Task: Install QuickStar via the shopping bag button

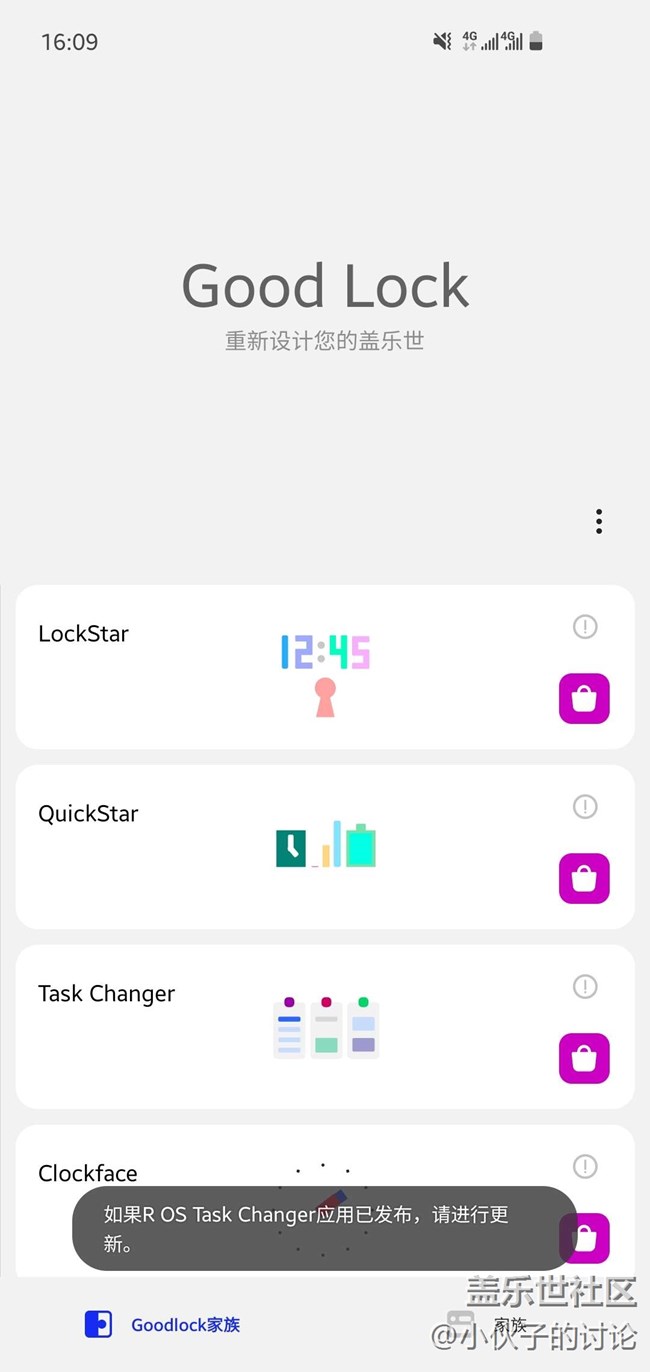Action: click(x=584, y=879)
